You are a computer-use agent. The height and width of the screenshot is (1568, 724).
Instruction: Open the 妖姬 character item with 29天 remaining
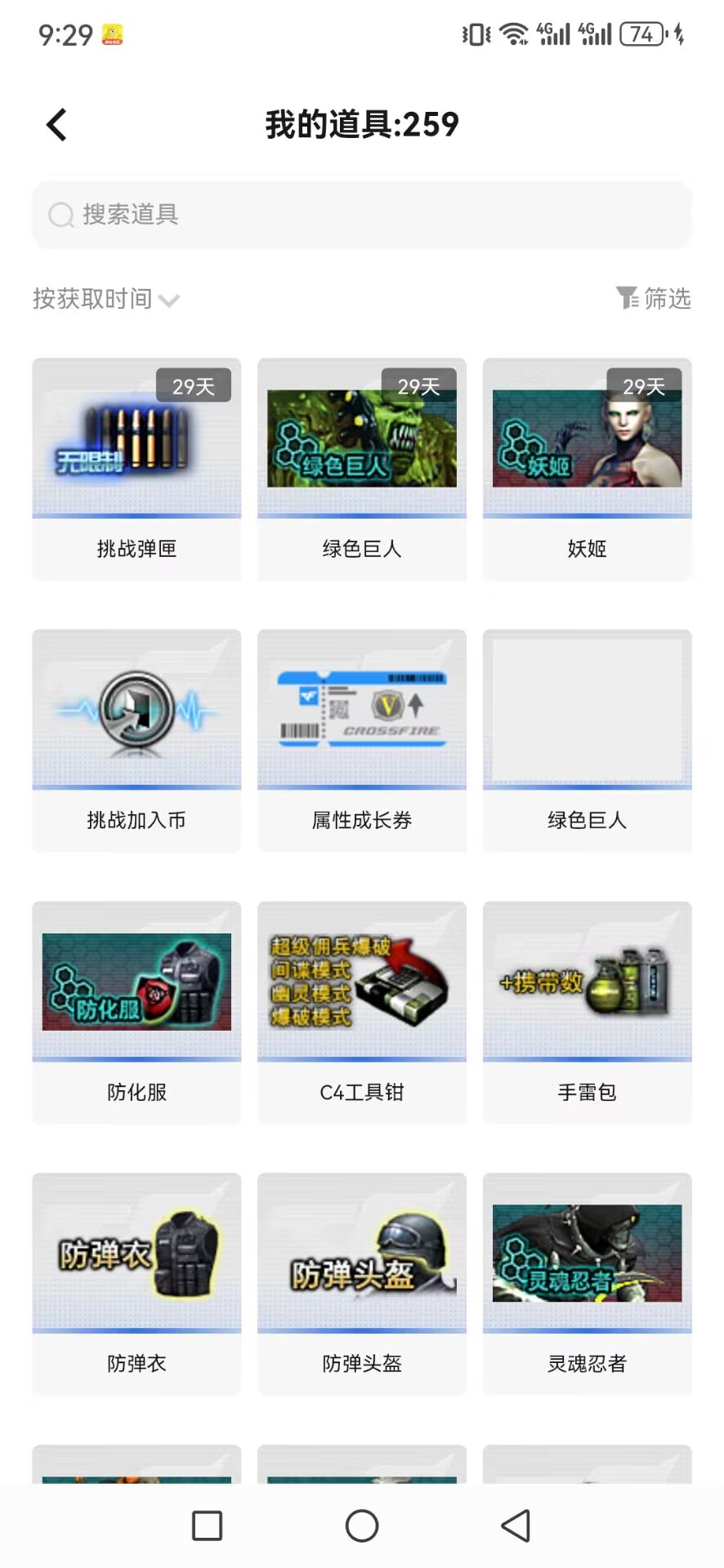coord(586,439)
